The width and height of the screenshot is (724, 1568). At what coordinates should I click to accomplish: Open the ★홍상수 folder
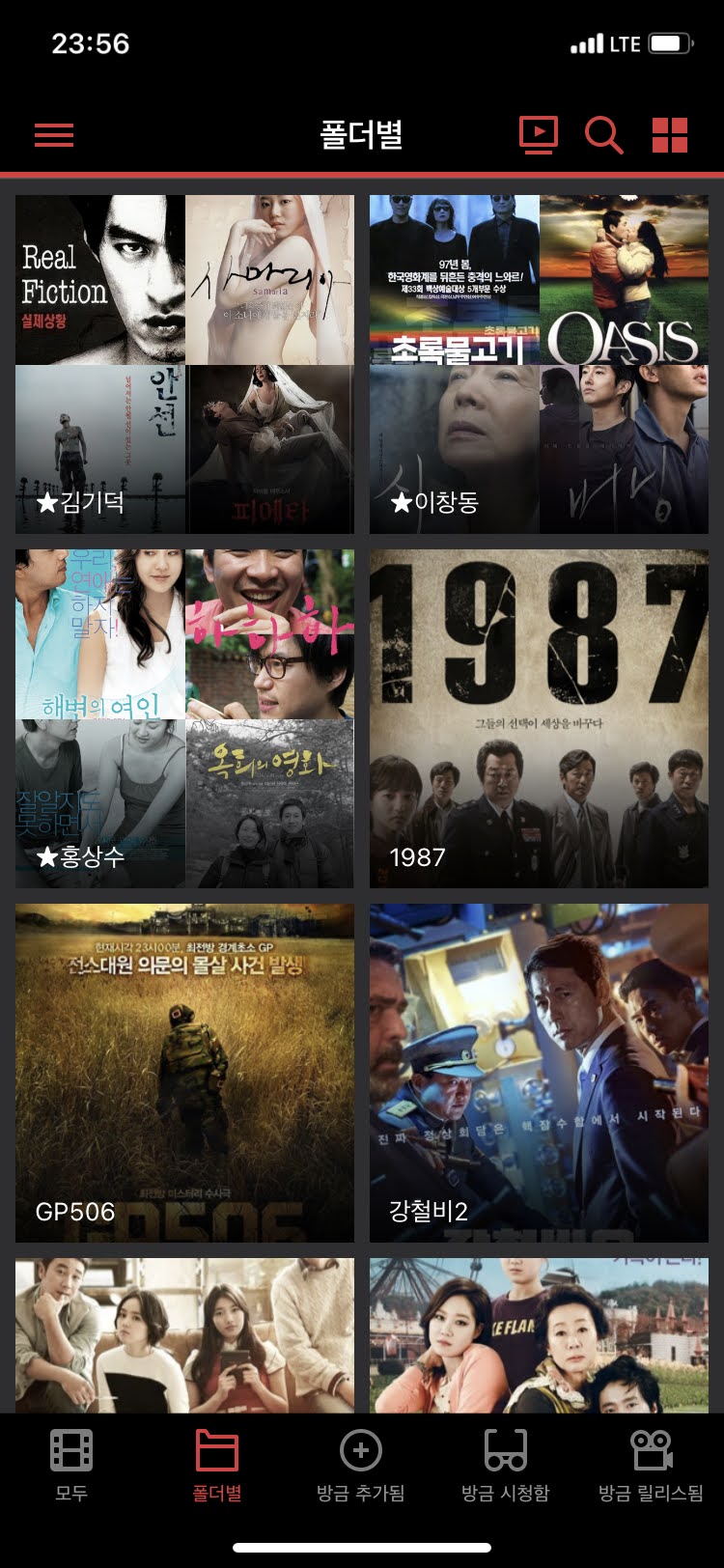coord(184,718)
